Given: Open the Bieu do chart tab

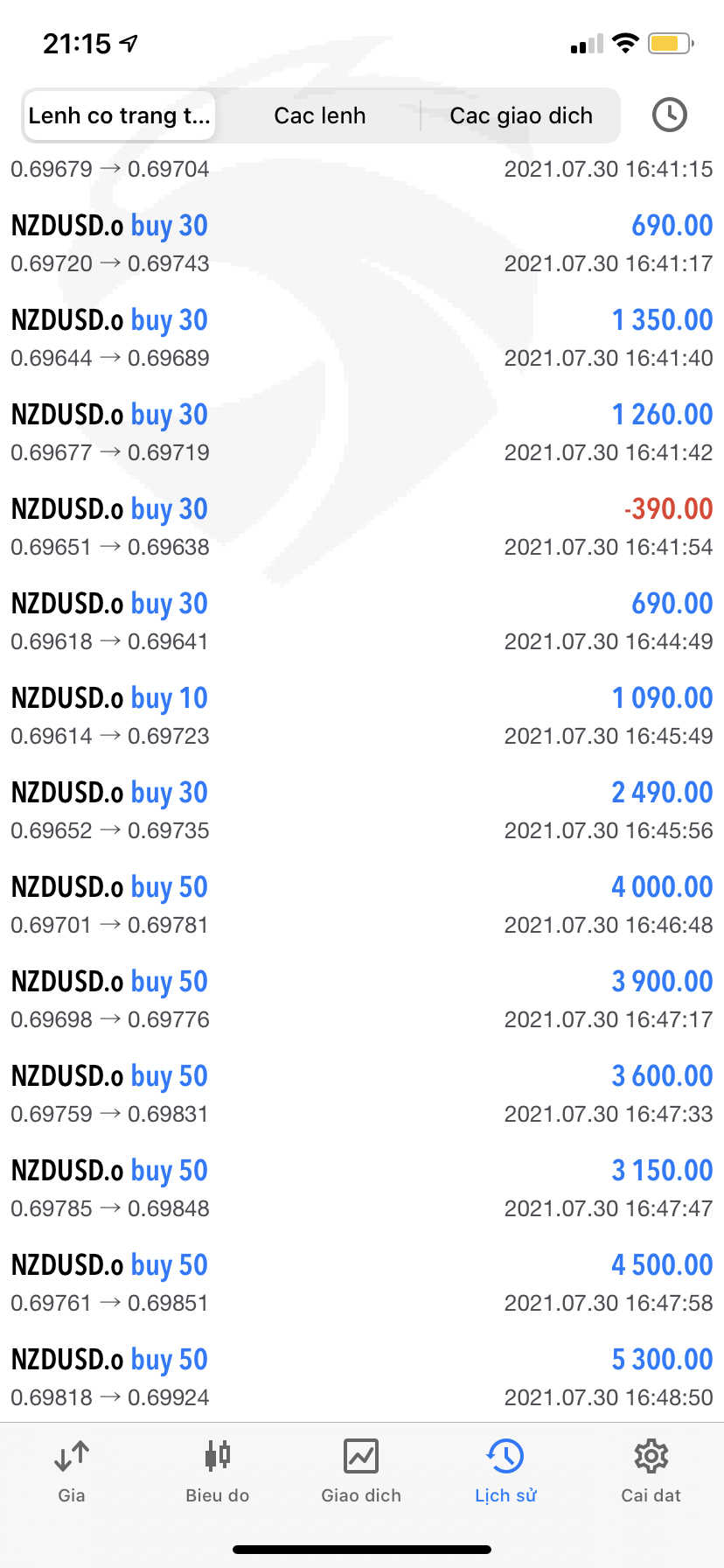Looking at the screenshot, I should 217,1472.
